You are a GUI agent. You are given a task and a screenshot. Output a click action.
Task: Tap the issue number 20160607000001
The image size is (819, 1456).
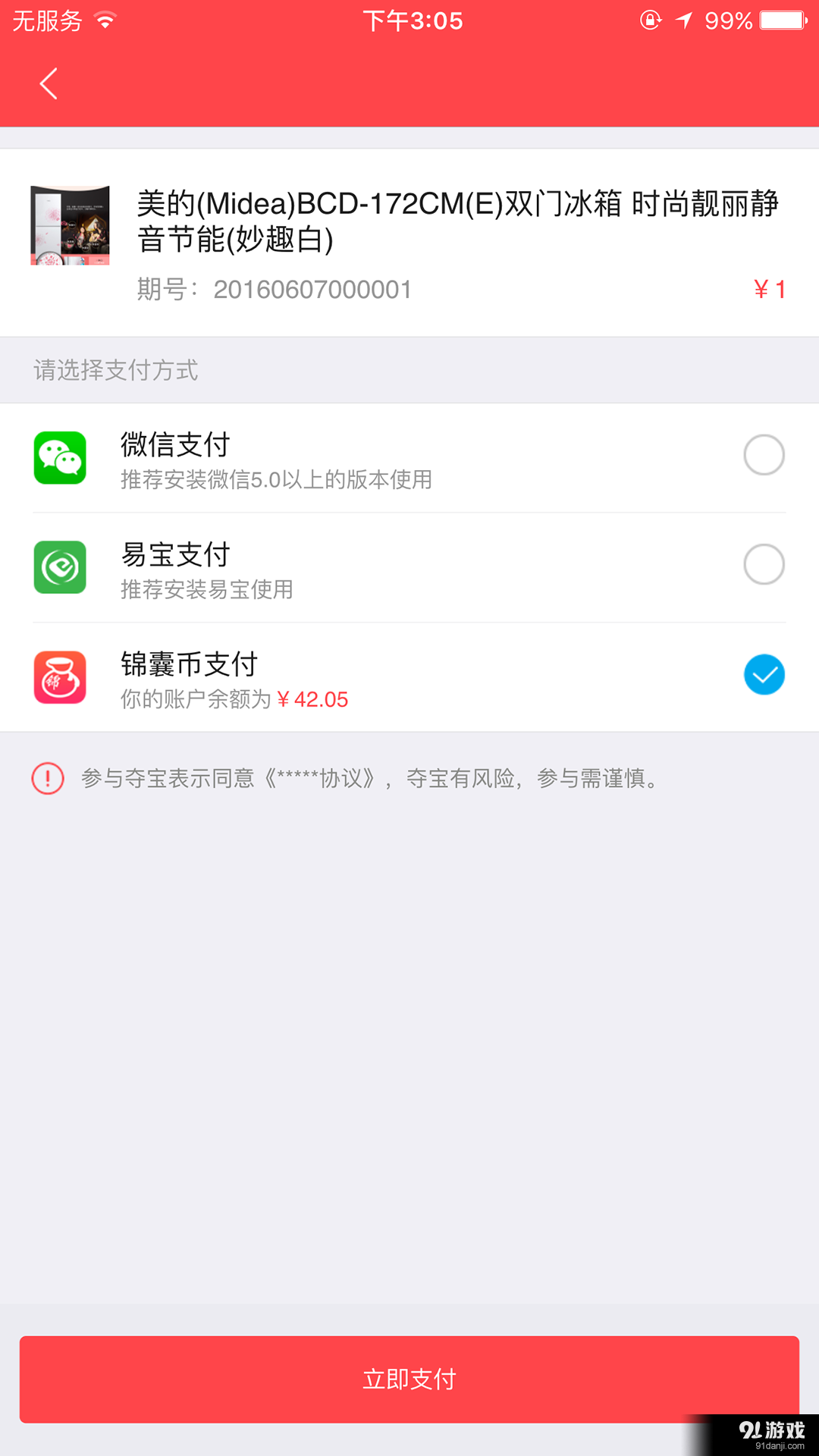tap(313, 289)
